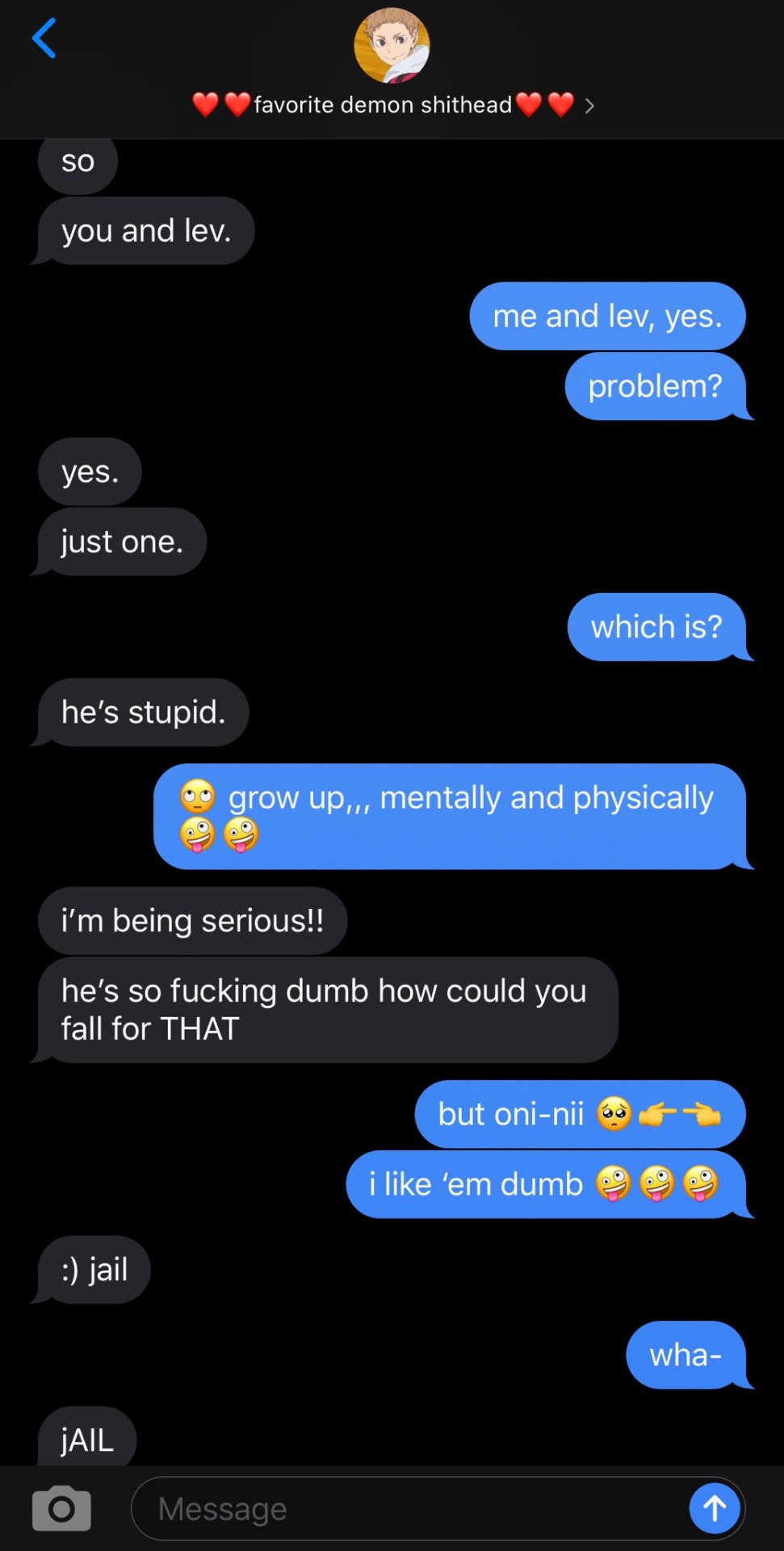784x1551 pixels.
Task: Go back to the messages list
Action: (x=44, y=38)
